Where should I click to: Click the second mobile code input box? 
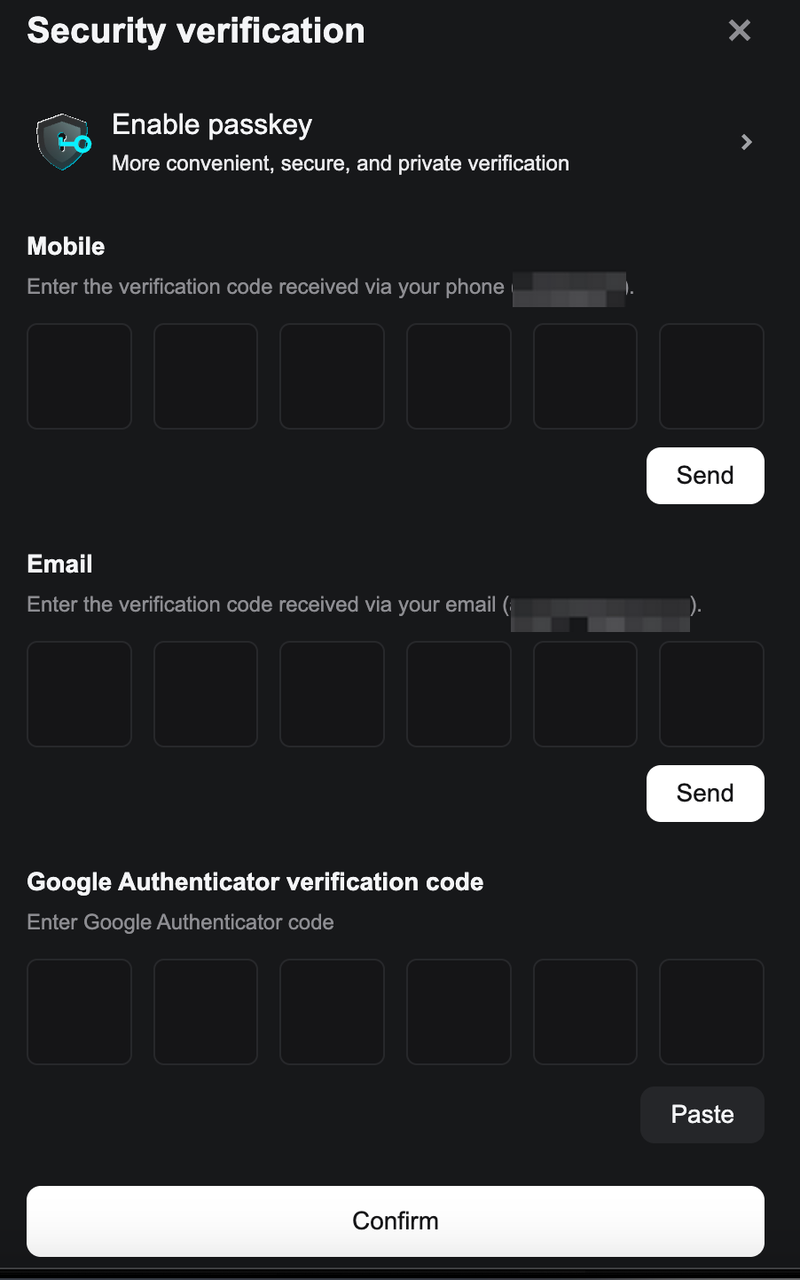205,376
